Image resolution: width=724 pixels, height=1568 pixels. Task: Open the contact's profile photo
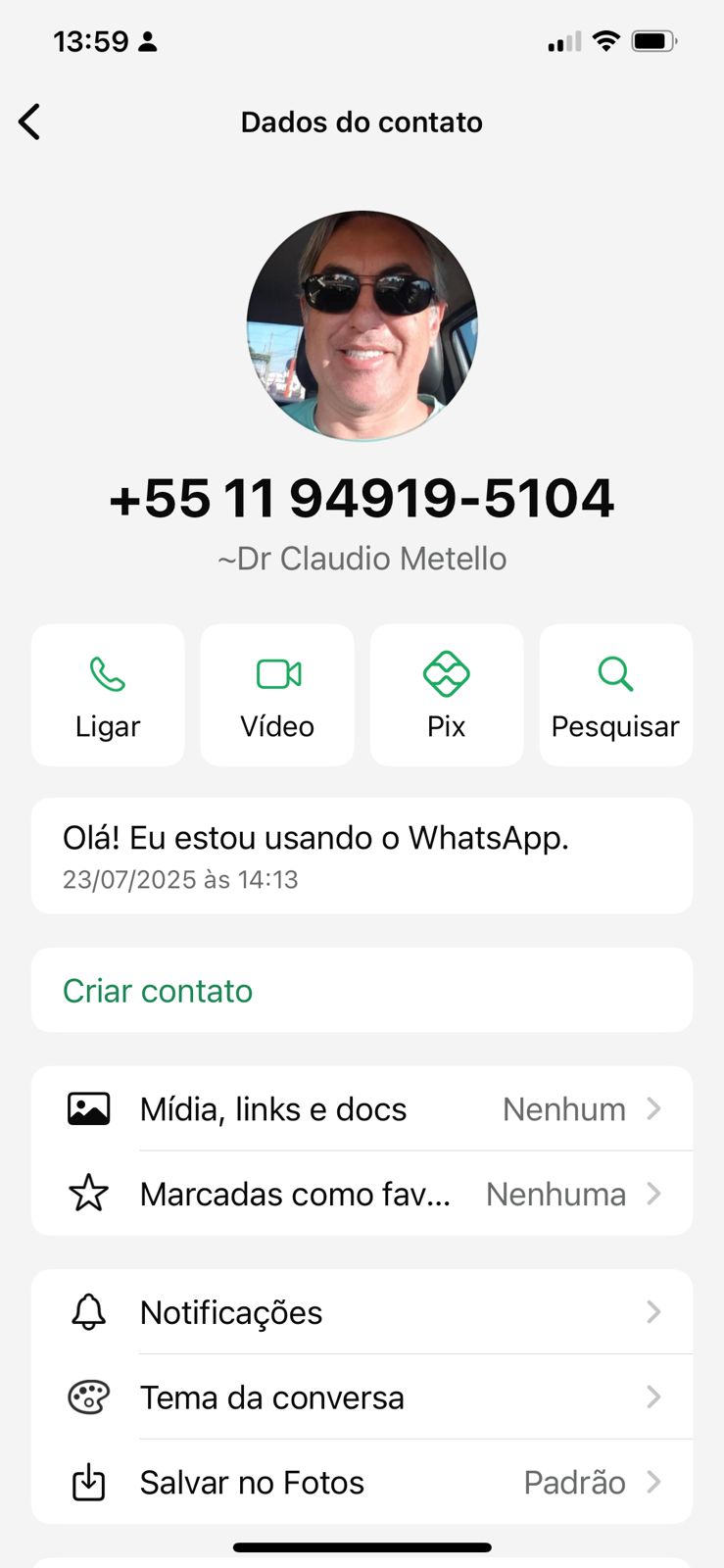[362, 325]
